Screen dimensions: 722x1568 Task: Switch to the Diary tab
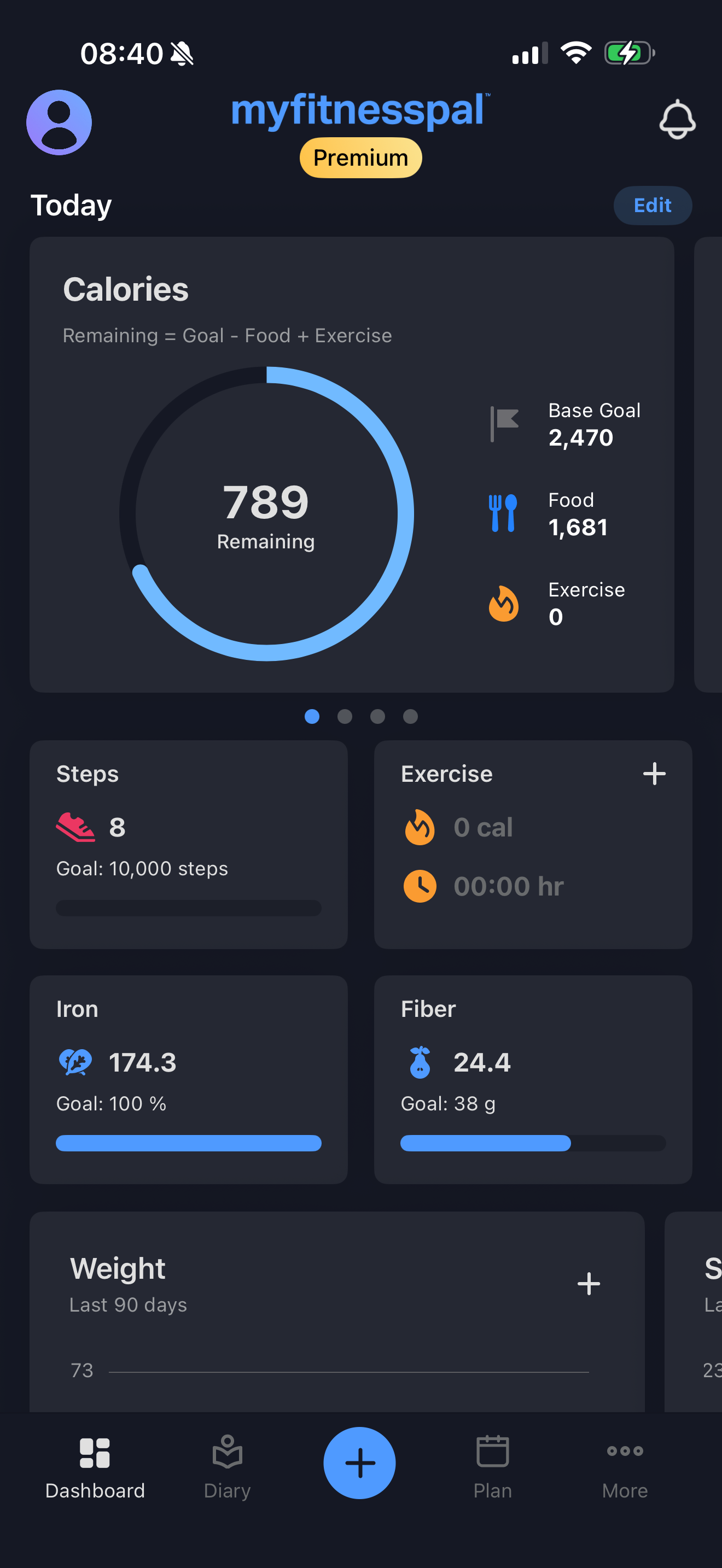[x=227, y=1467]
